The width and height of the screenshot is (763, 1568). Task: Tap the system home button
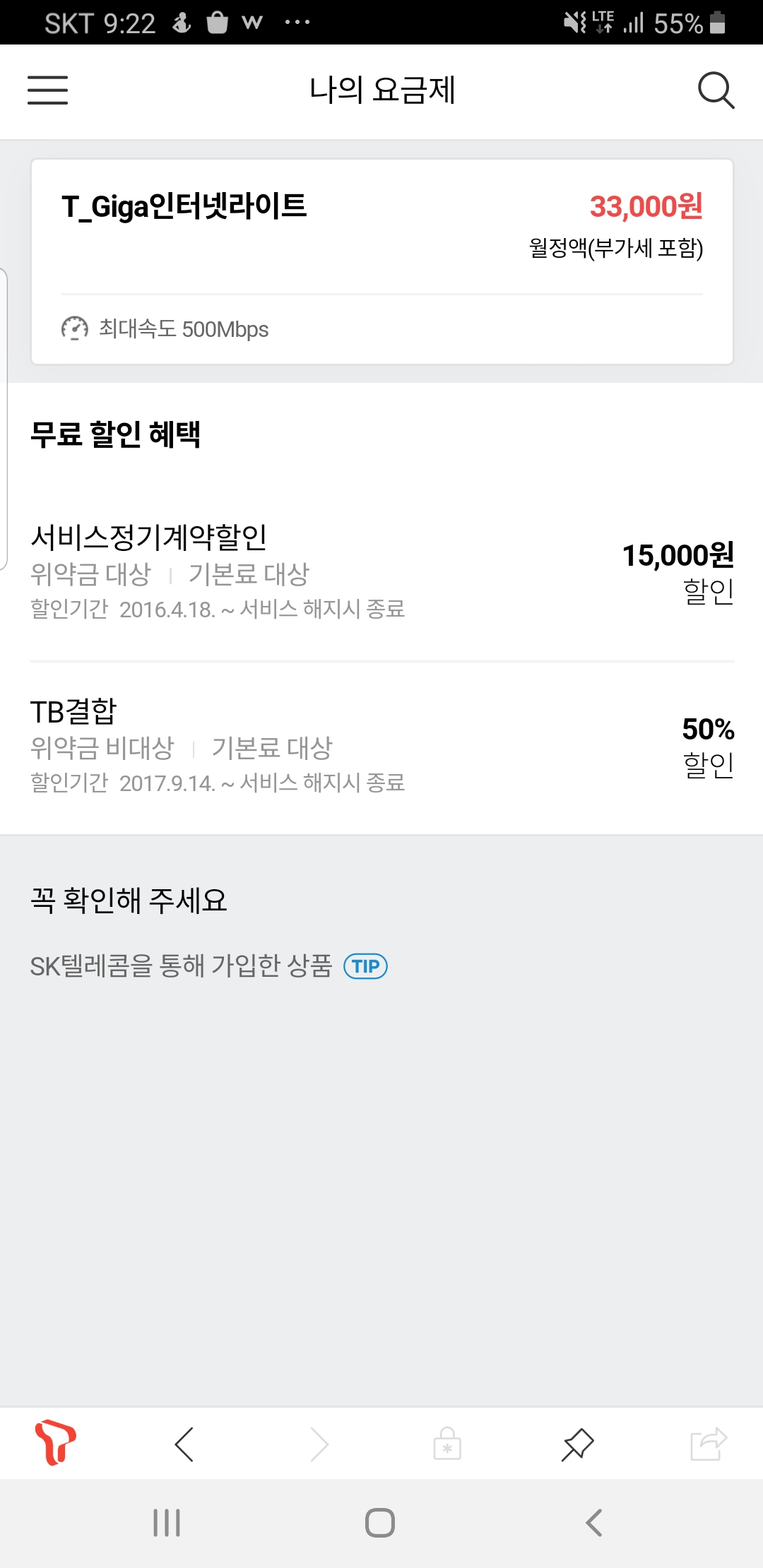(380, 1523)
